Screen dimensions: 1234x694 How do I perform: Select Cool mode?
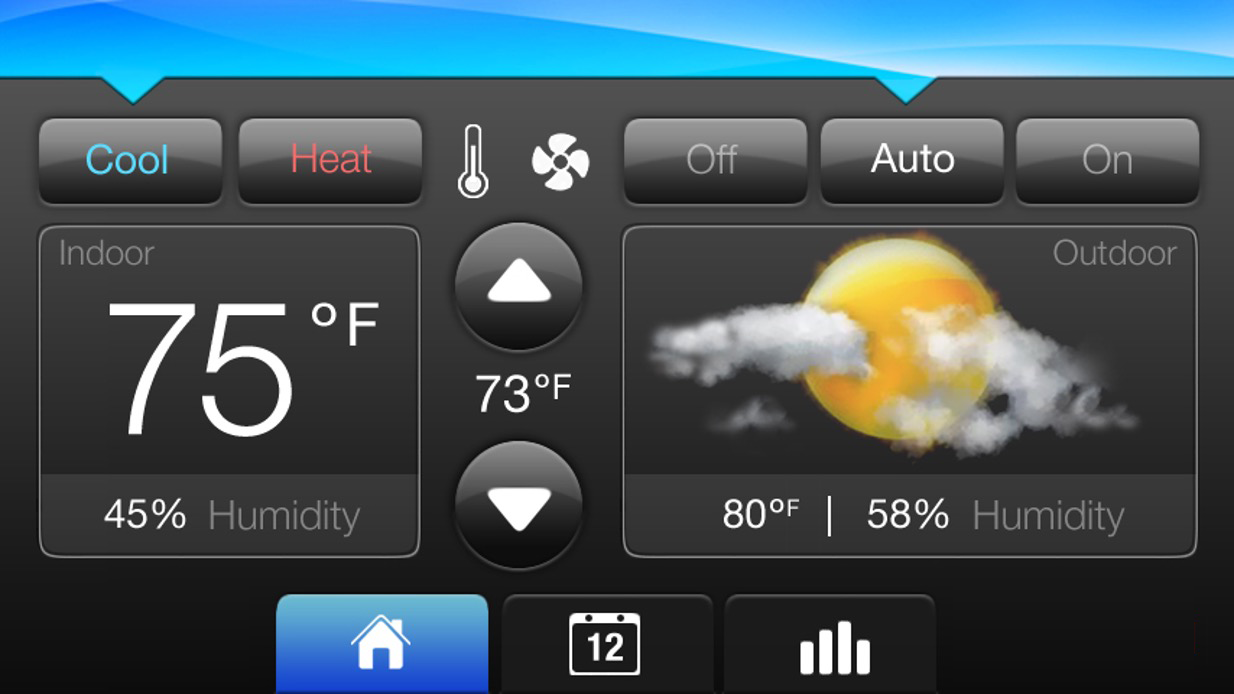[x=129, y=160]
